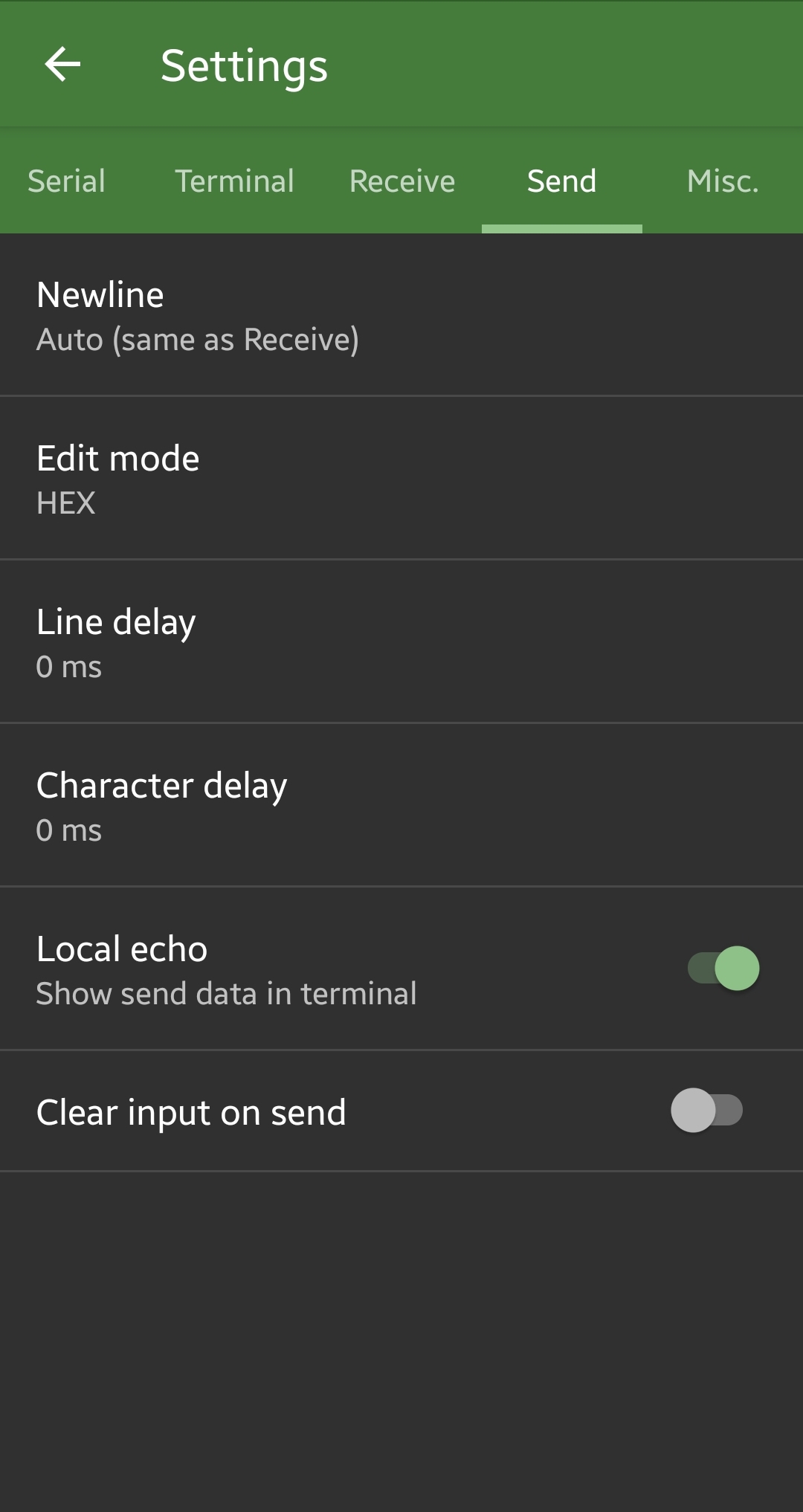Viewport: 803px width, 1512px height.
Task: Open the Character delay setting
Action: tap(401, 805)
